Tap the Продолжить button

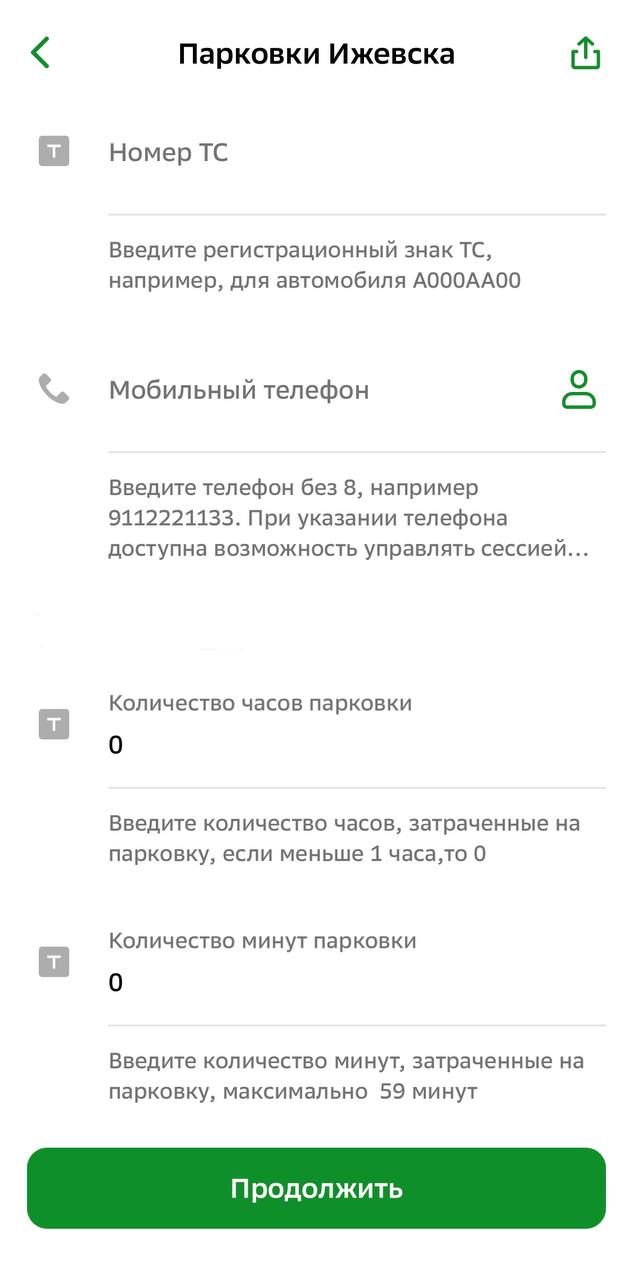click(x=316, y=1188)
